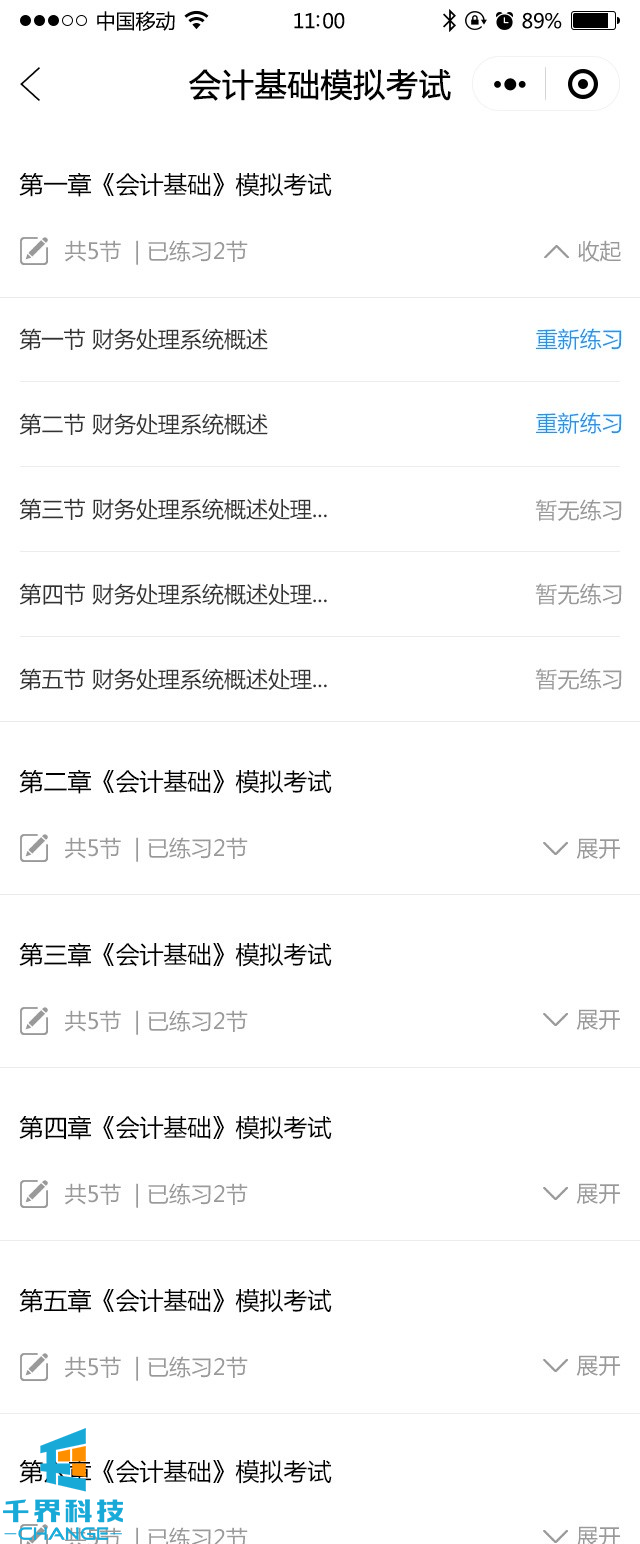This screenshot has width=640, height=1544.
Task: Tap 重新练习 for 第二节 财务处理系统概述
Action: click(x=579, y=424)
